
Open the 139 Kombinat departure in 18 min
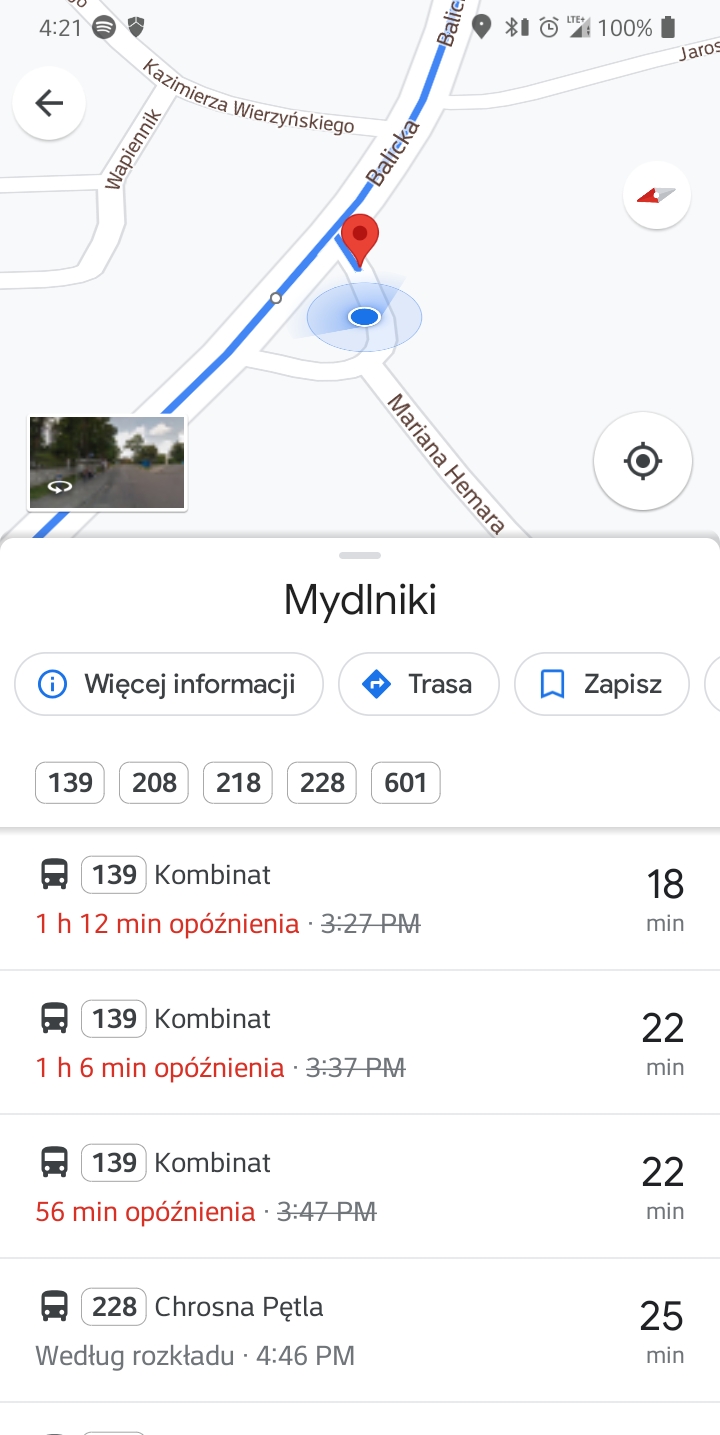[x=360, y=898]
